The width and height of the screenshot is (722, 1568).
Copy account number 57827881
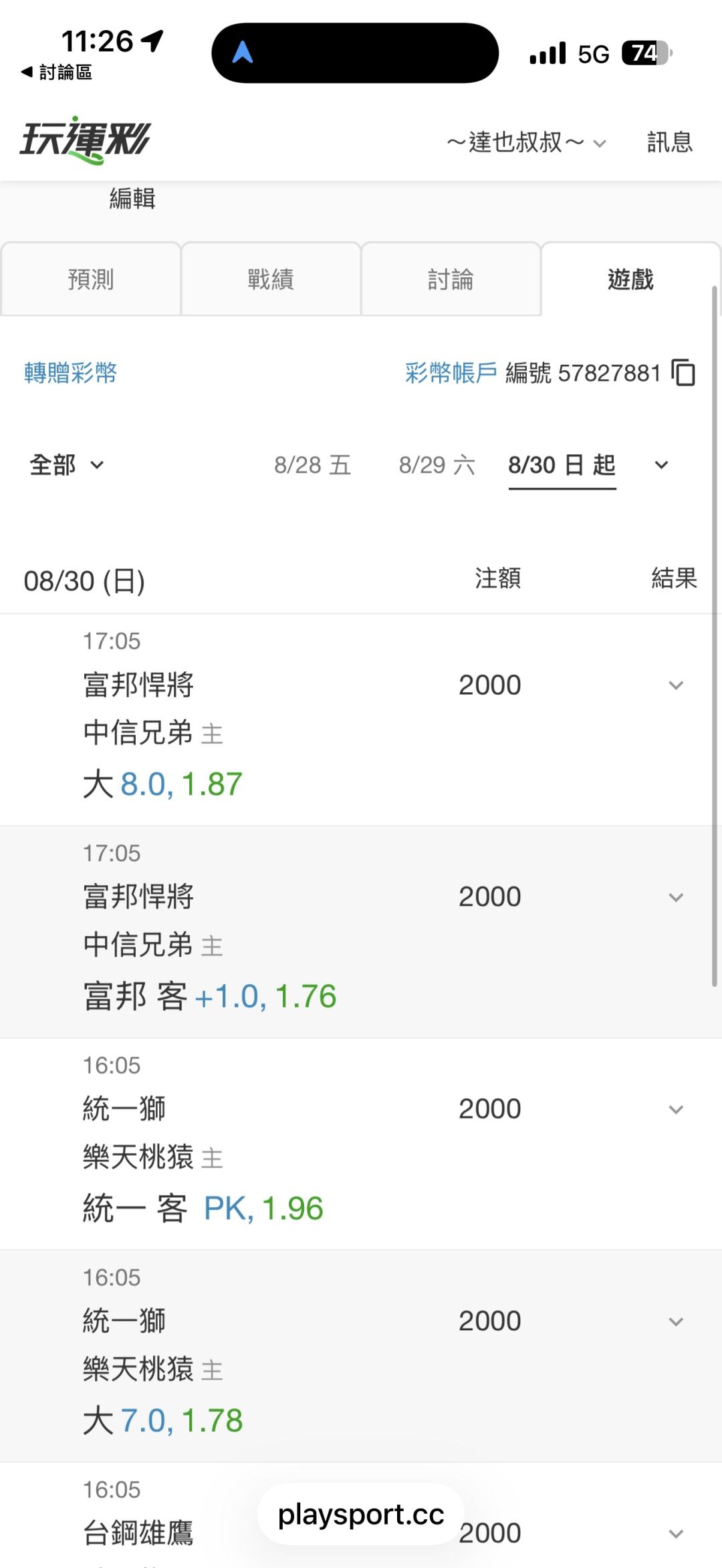683,372
